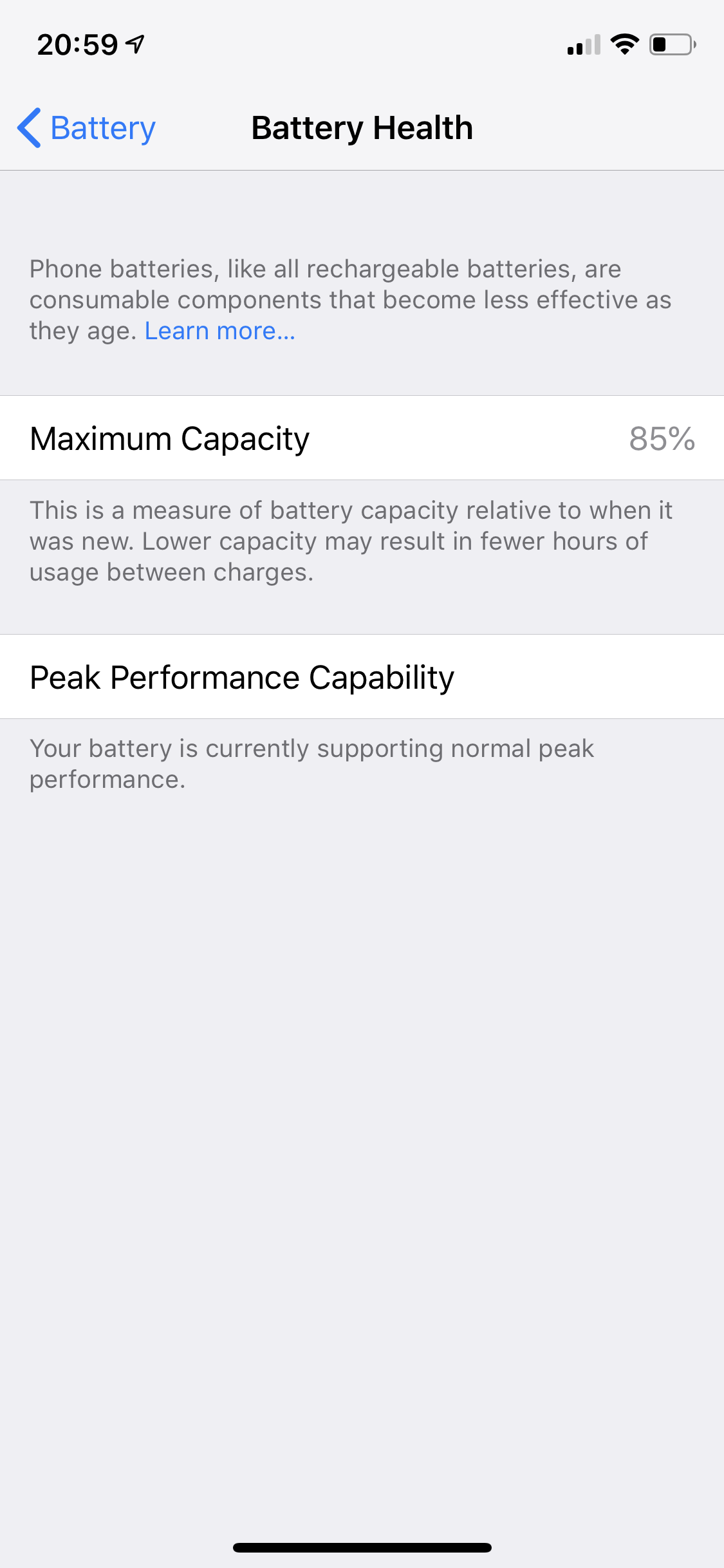Go back to Battery settings
The height and width of the screenshot is (1568, 724).
pyautogui.click(x=87, y=128)
